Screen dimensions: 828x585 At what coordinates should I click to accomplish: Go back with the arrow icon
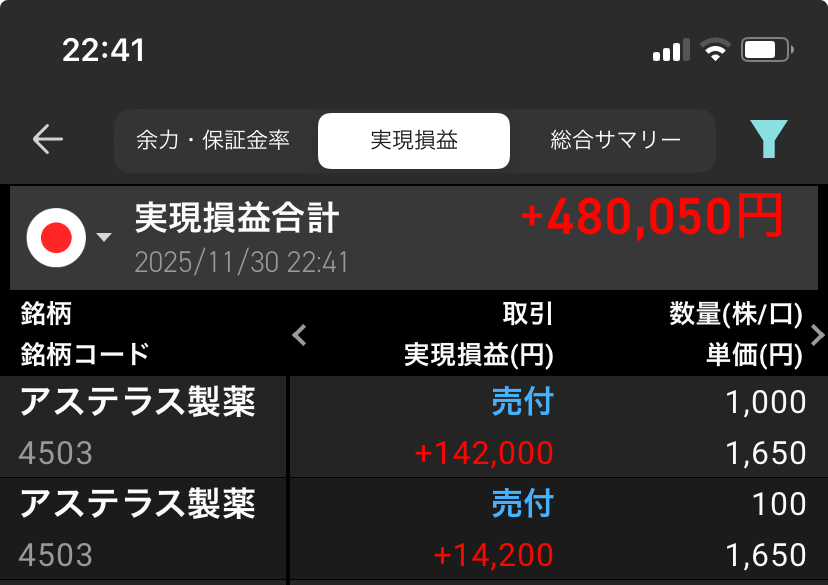point(47,140)
